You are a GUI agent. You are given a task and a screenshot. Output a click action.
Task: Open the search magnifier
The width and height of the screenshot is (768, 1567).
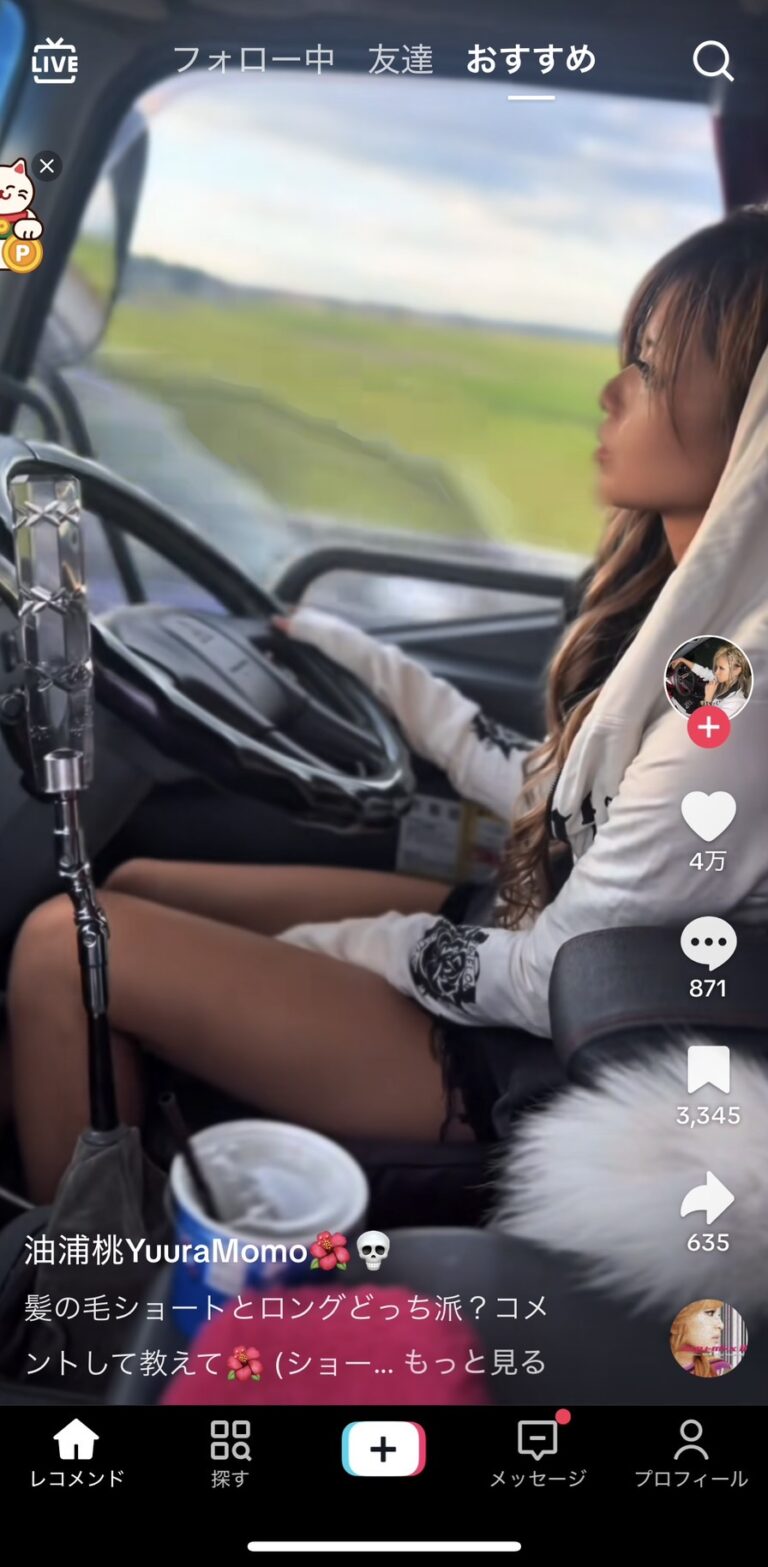[713, 62]
